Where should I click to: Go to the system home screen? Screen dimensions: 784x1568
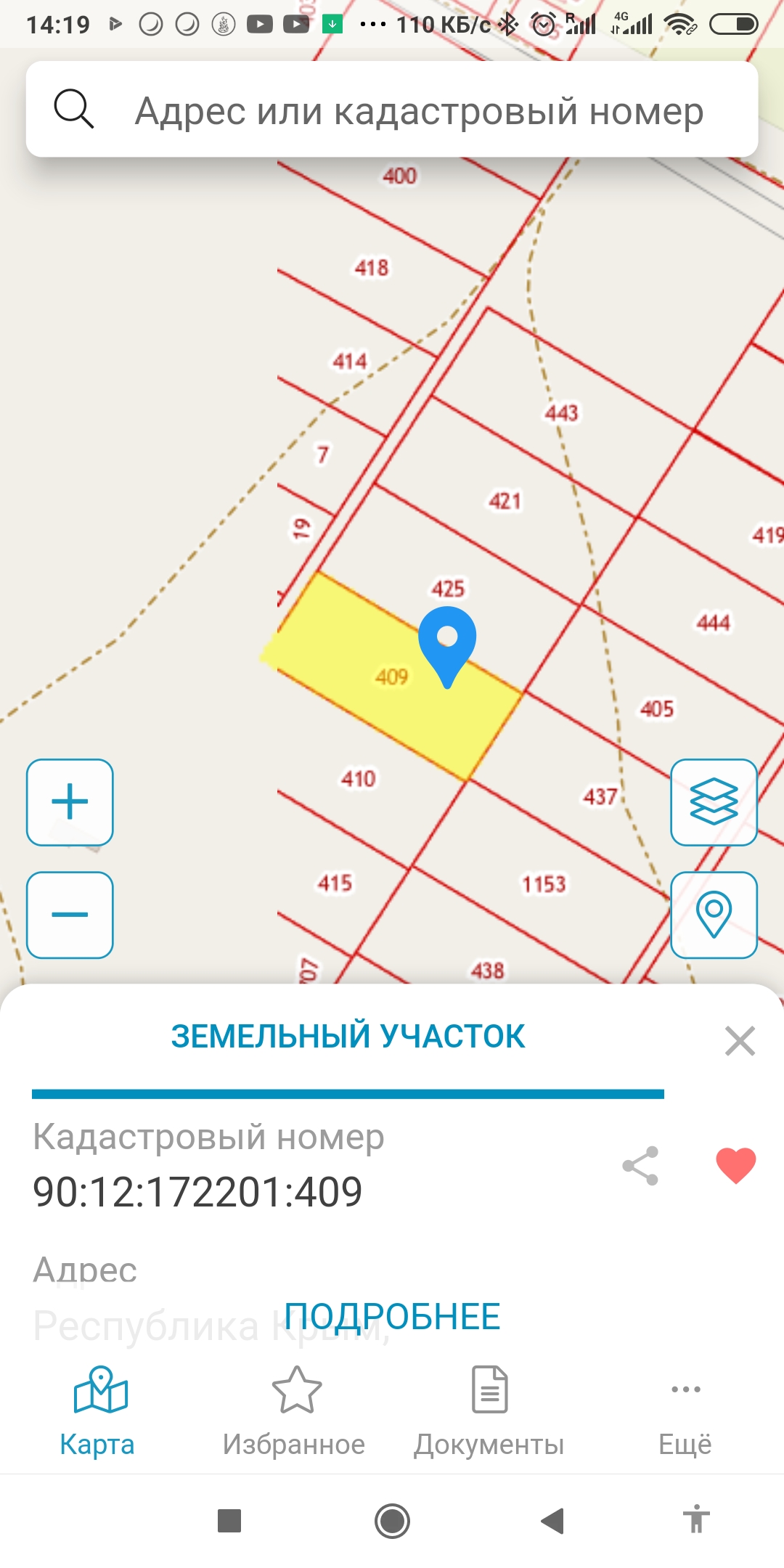coord(392,1520)
